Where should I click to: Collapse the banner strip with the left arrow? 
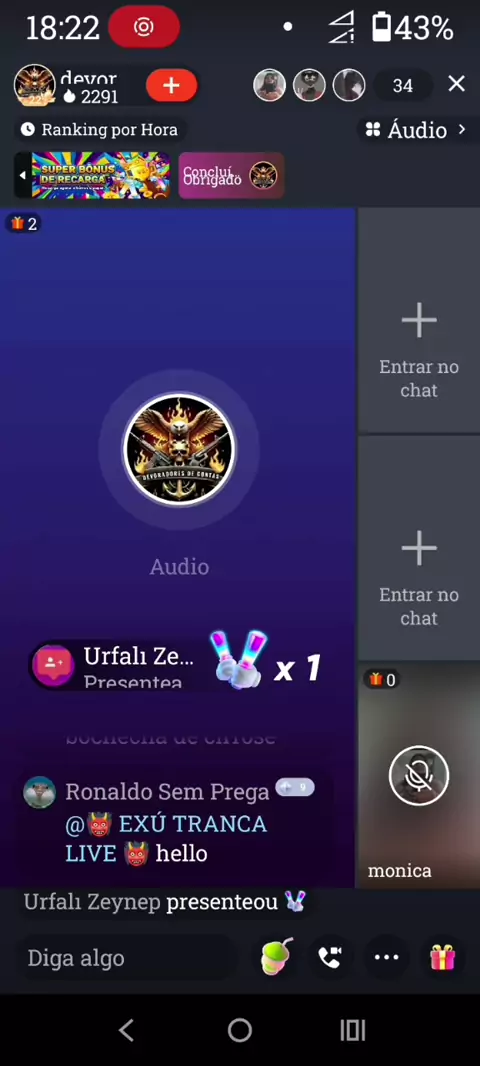coord(22,175)
